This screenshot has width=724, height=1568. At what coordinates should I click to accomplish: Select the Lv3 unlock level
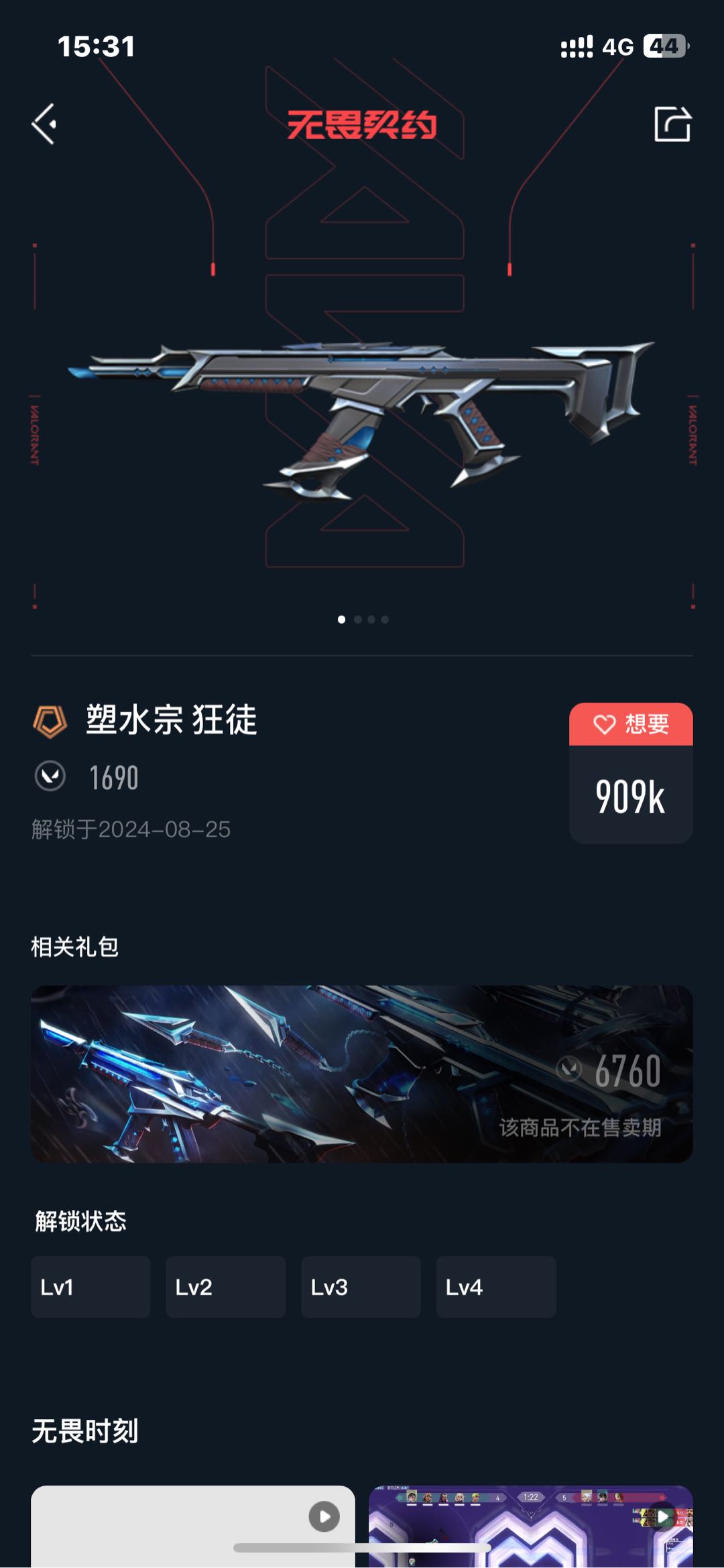click(361, 1287)
